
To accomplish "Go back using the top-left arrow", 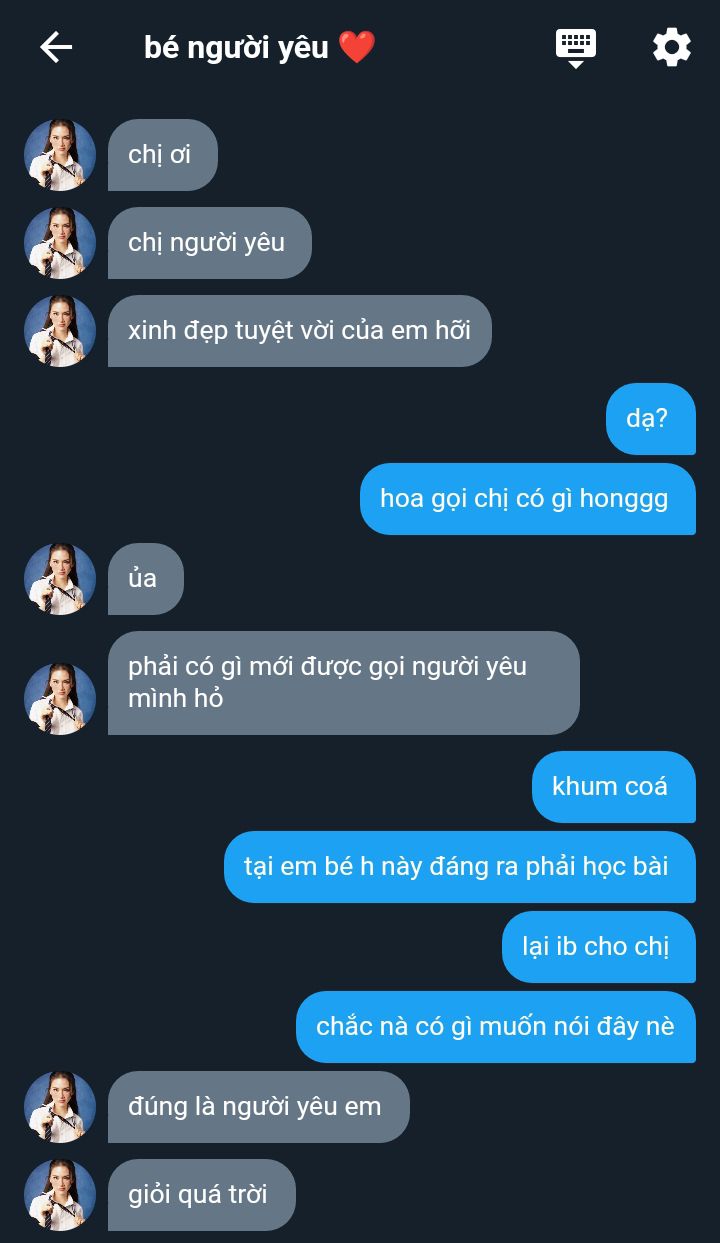I will (56, 47).
